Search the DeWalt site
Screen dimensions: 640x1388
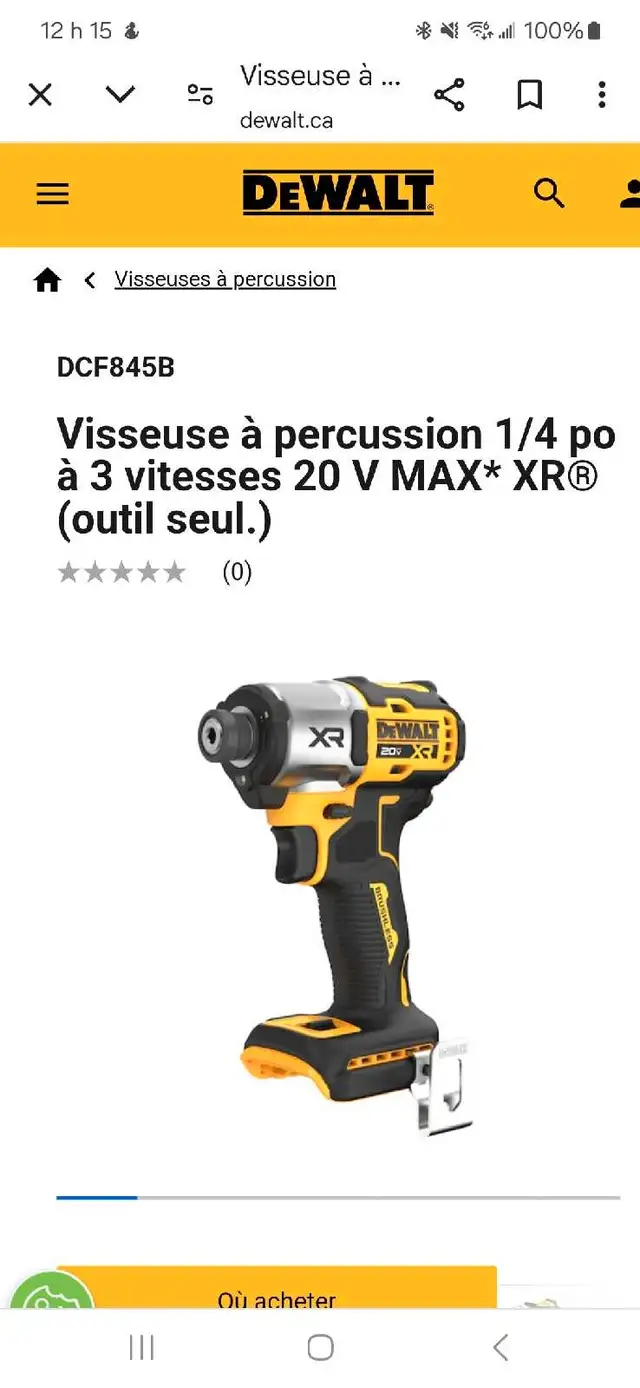coord(549,193)
